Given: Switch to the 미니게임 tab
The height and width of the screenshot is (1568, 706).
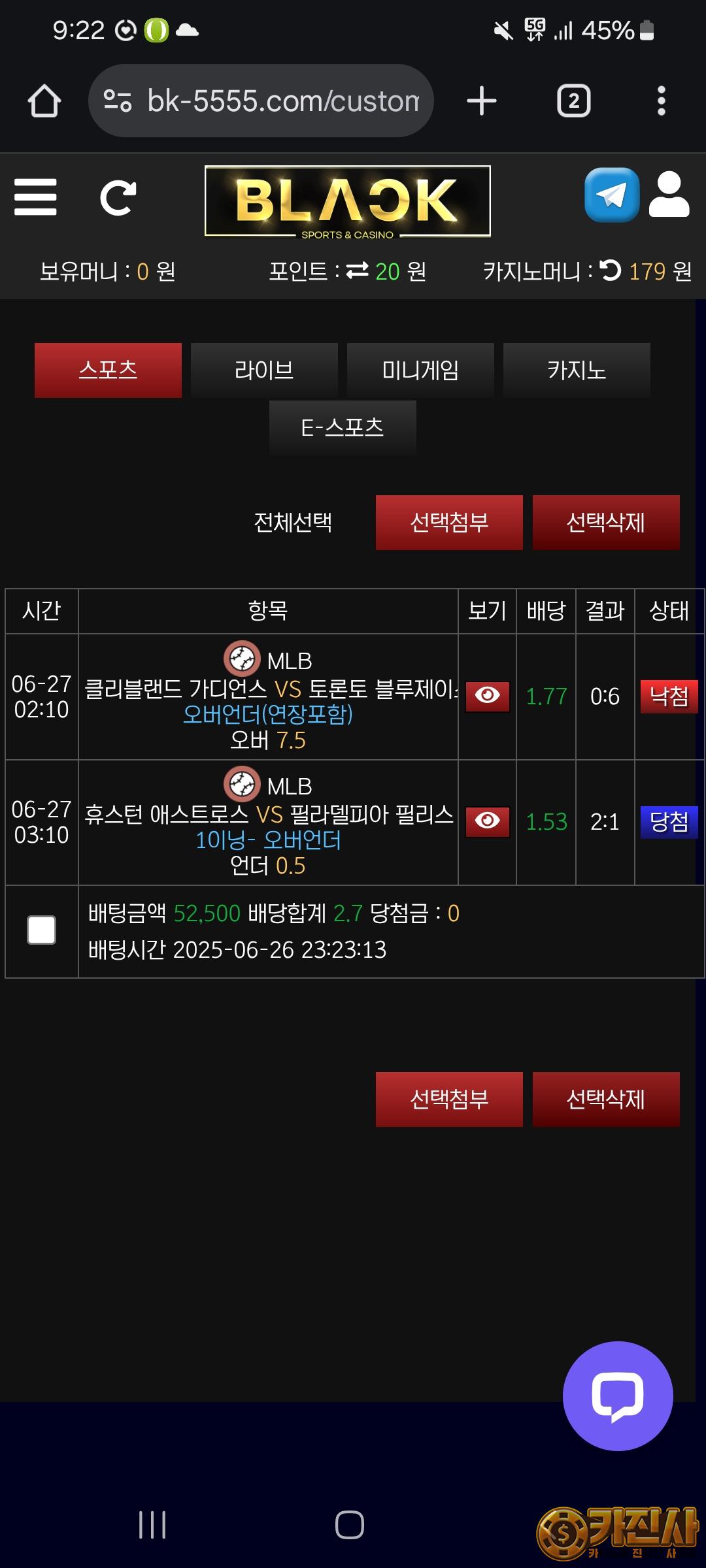Looking at the screenshot, I should pyautogui.click(x=420, y=370).
